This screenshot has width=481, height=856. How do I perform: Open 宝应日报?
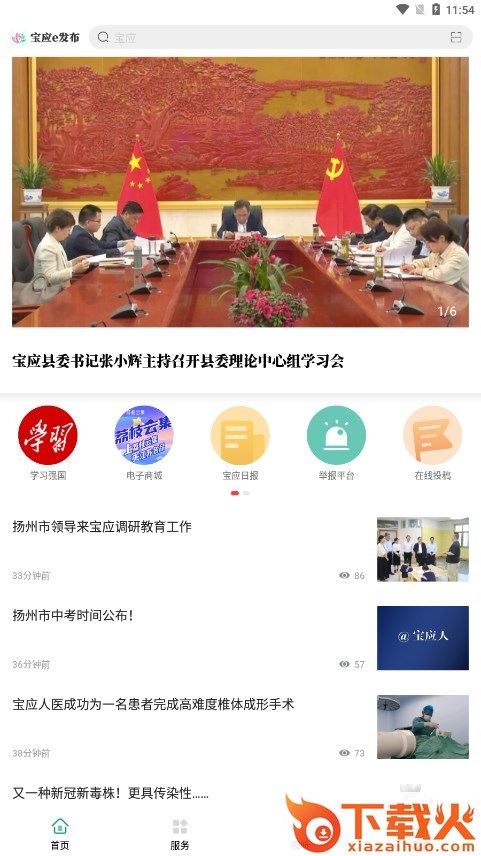point(240,443)
